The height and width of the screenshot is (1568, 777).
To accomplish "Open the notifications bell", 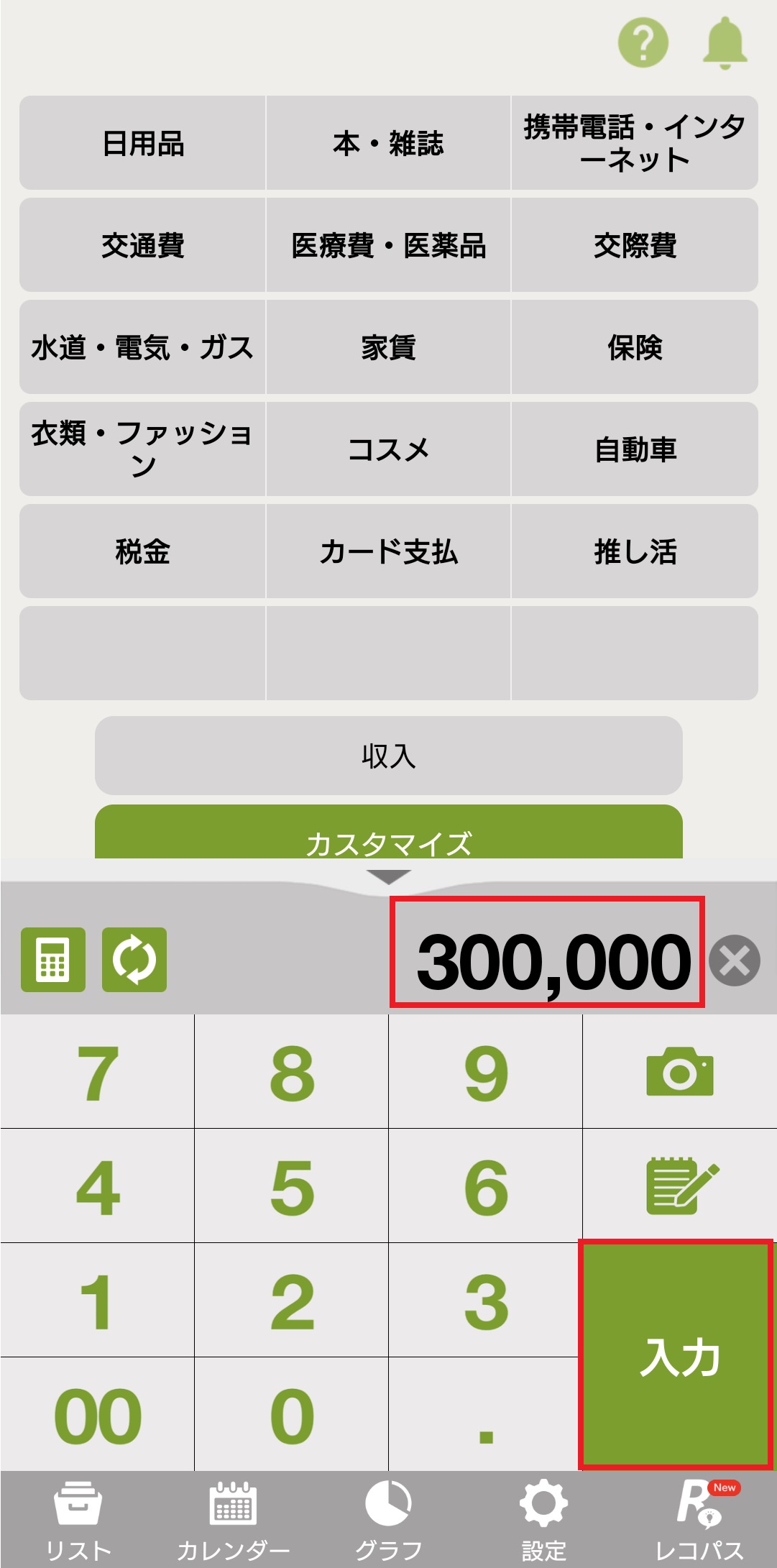I will 725,43.
